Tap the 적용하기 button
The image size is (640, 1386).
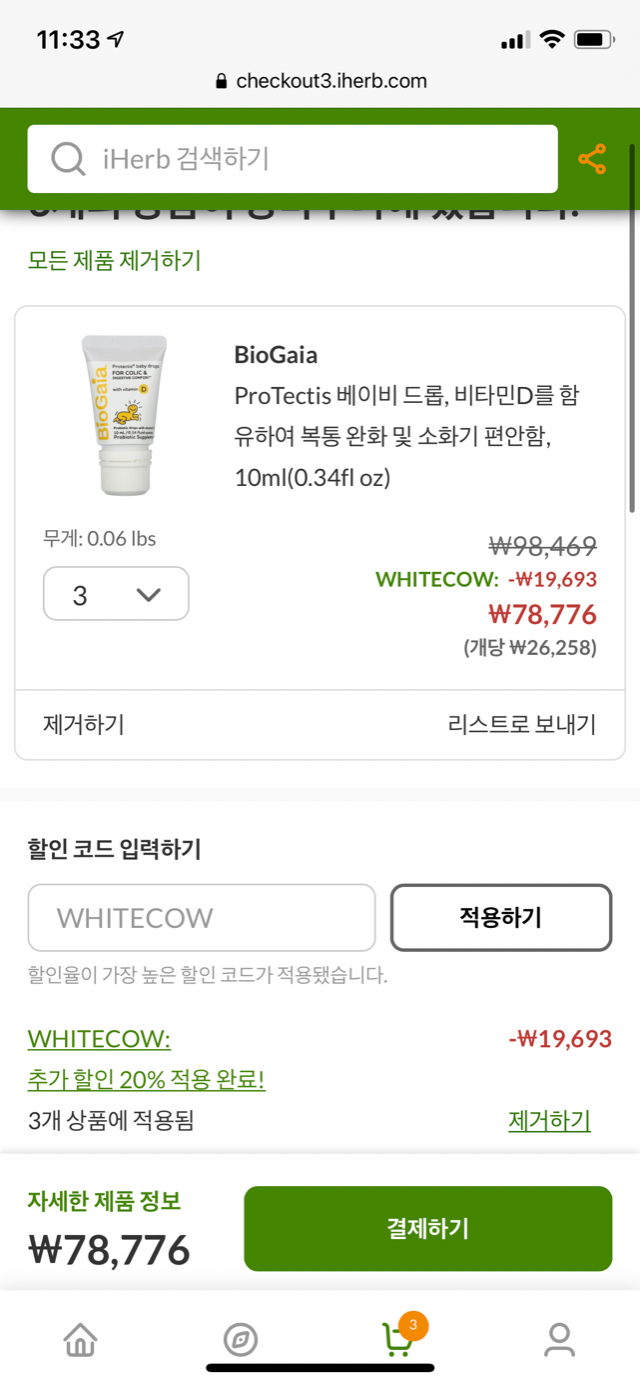[x=500, y=918]
